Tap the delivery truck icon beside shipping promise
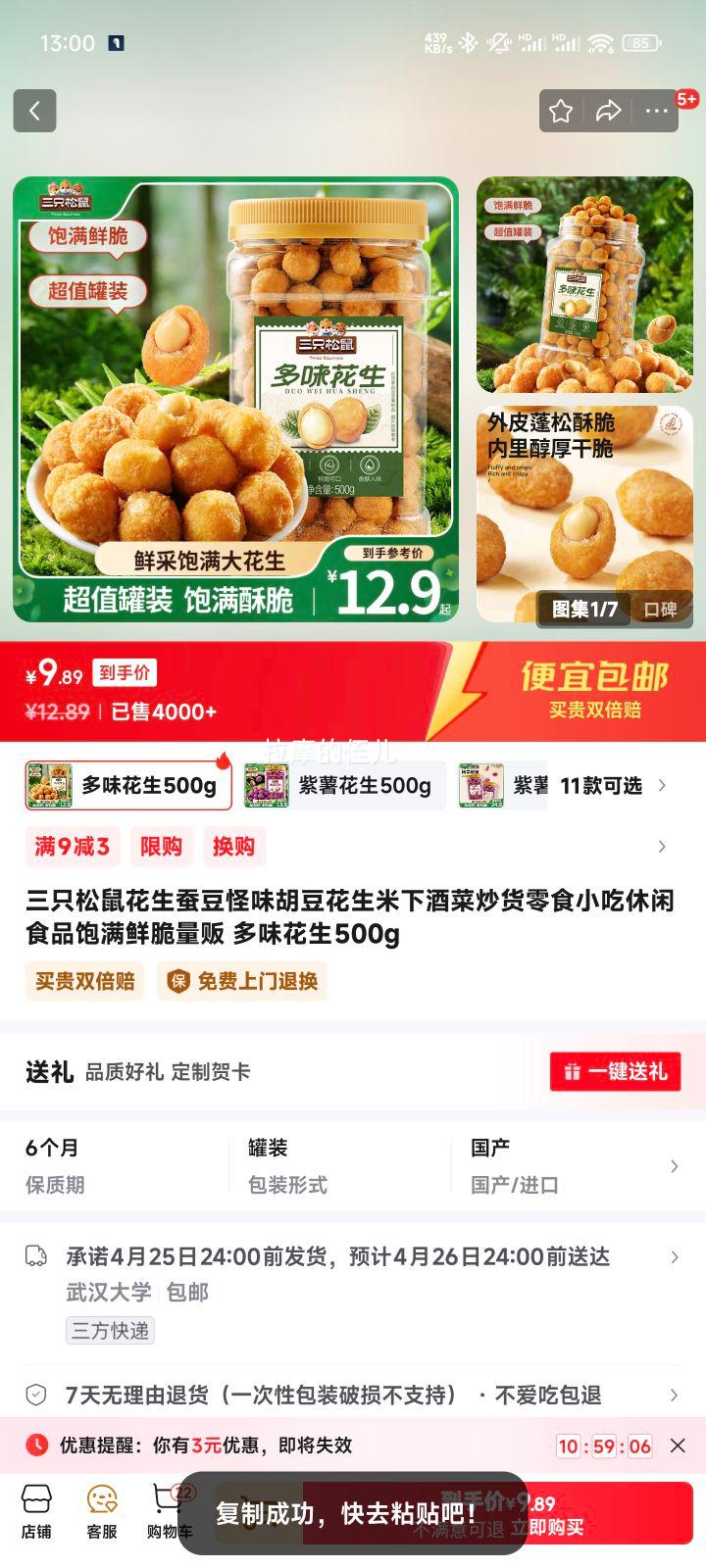 point(37,1256)
